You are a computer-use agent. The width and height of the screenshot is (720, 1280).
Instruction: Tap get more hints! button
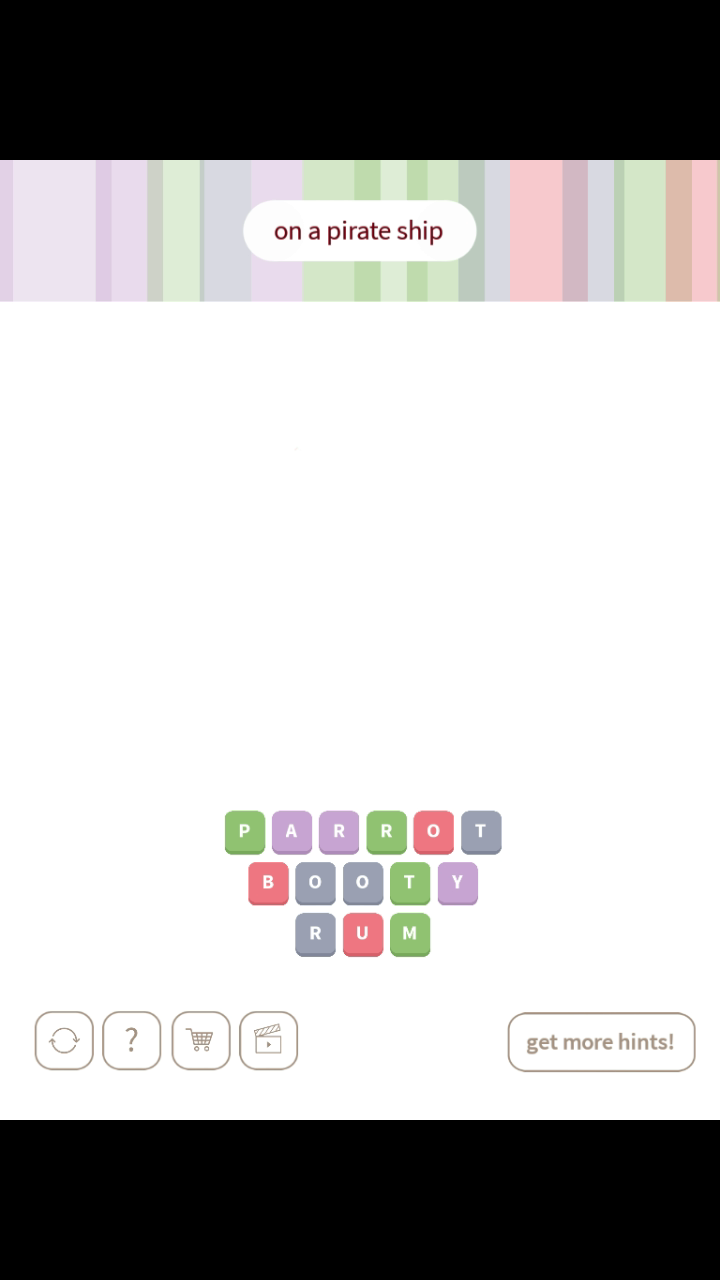point(600,1042)
